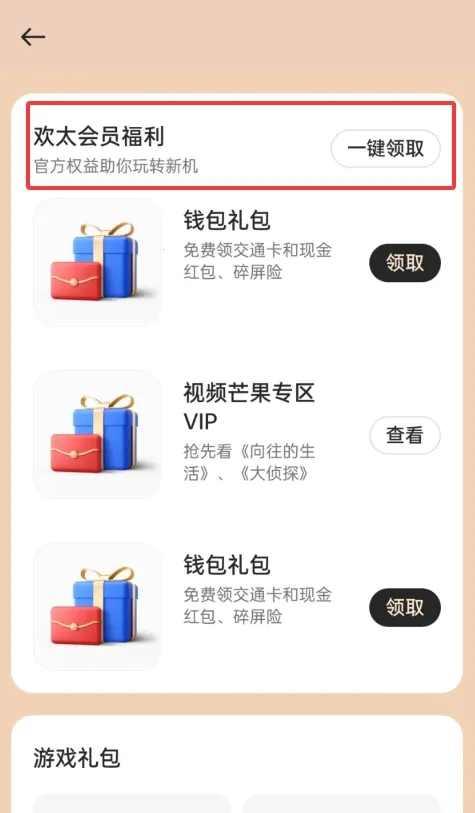Open 视频芒果专区 VIP via 查看
475x813 pixels.
(x=404, y=435)
